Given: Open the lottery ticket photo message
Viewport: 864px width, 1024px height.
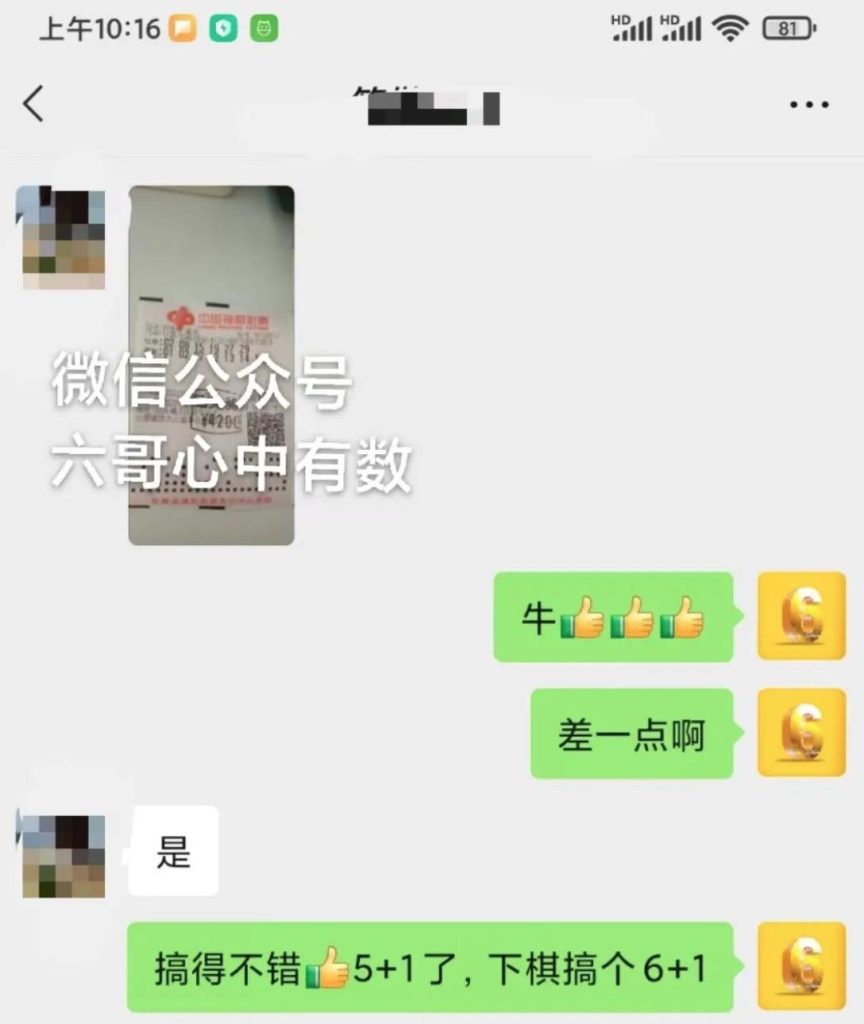Looking at the screenshot, I should click(211, 365).
